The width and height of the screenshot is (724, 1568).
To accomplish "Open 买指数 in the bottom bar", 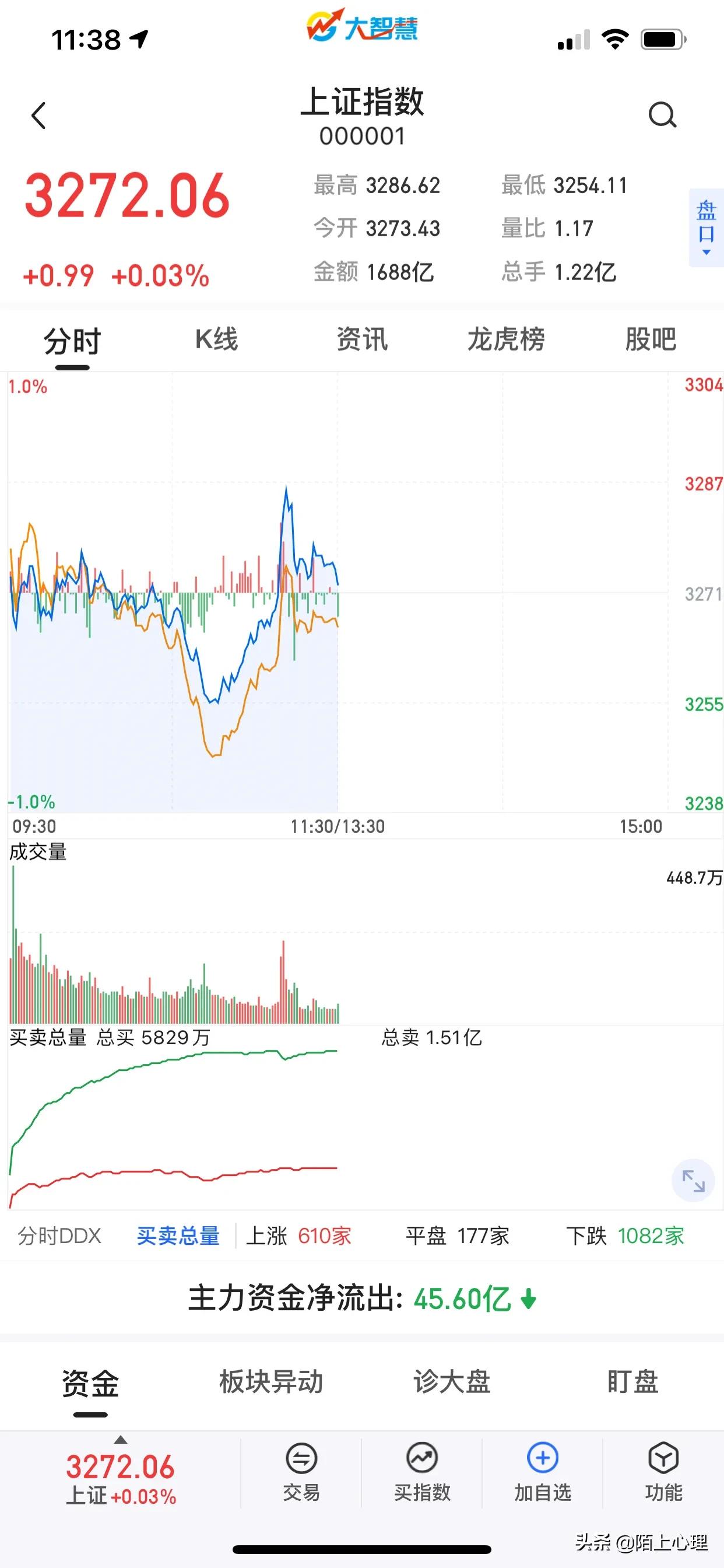I will click(422, 1472).
